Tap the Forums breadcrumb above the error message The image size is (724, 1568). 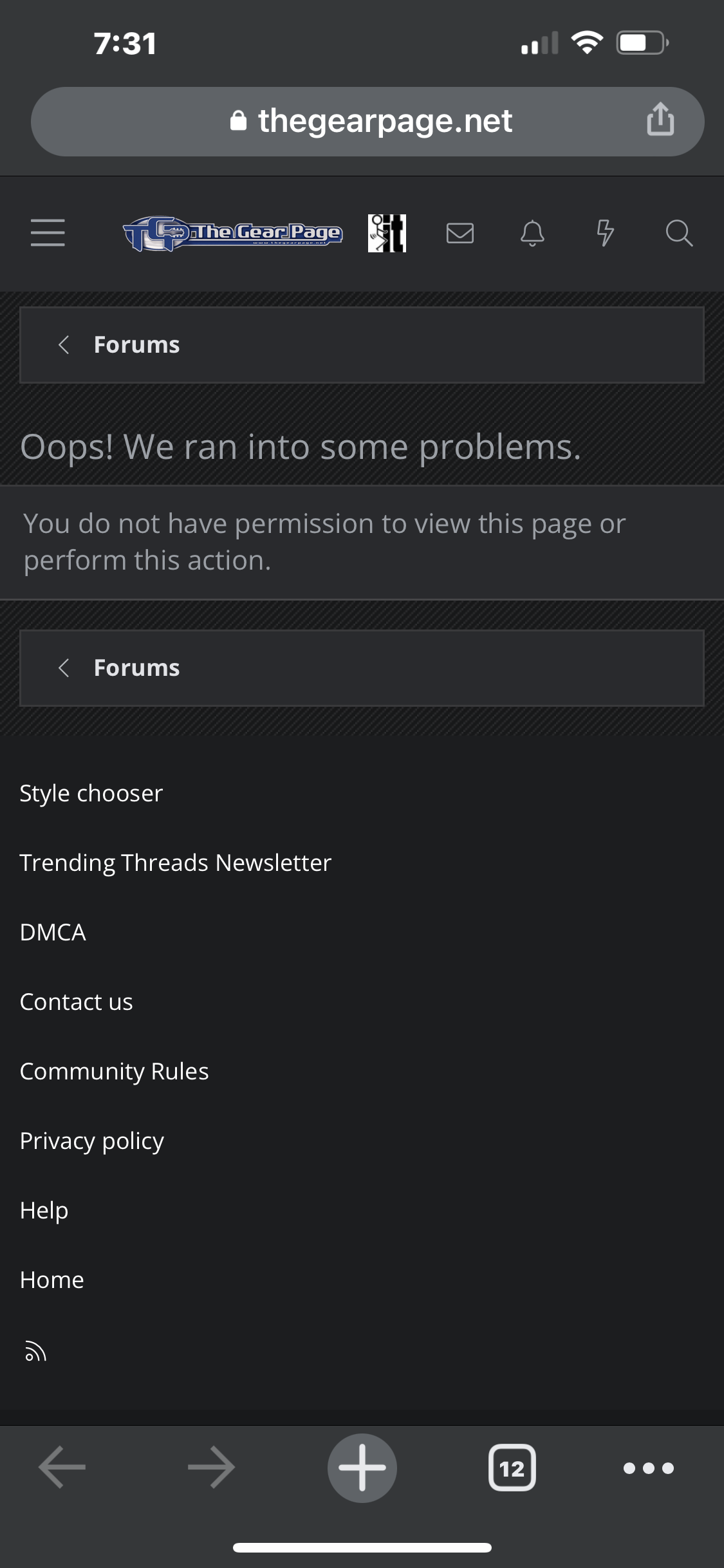[x=136, y=345]
